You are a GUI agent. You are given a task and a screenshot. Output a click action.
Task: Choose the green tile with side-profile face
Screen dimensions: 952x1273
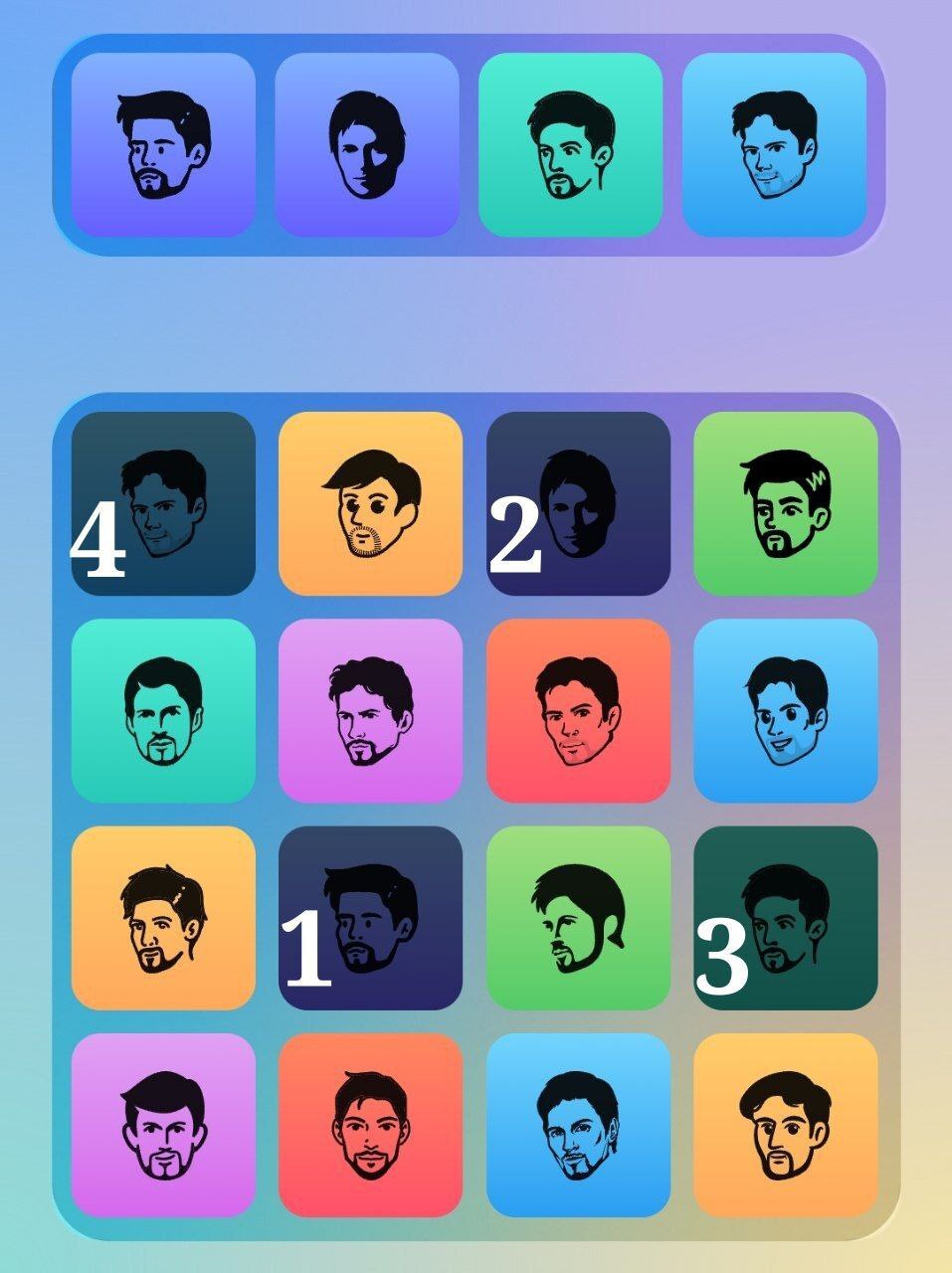(x=578, y=918)
